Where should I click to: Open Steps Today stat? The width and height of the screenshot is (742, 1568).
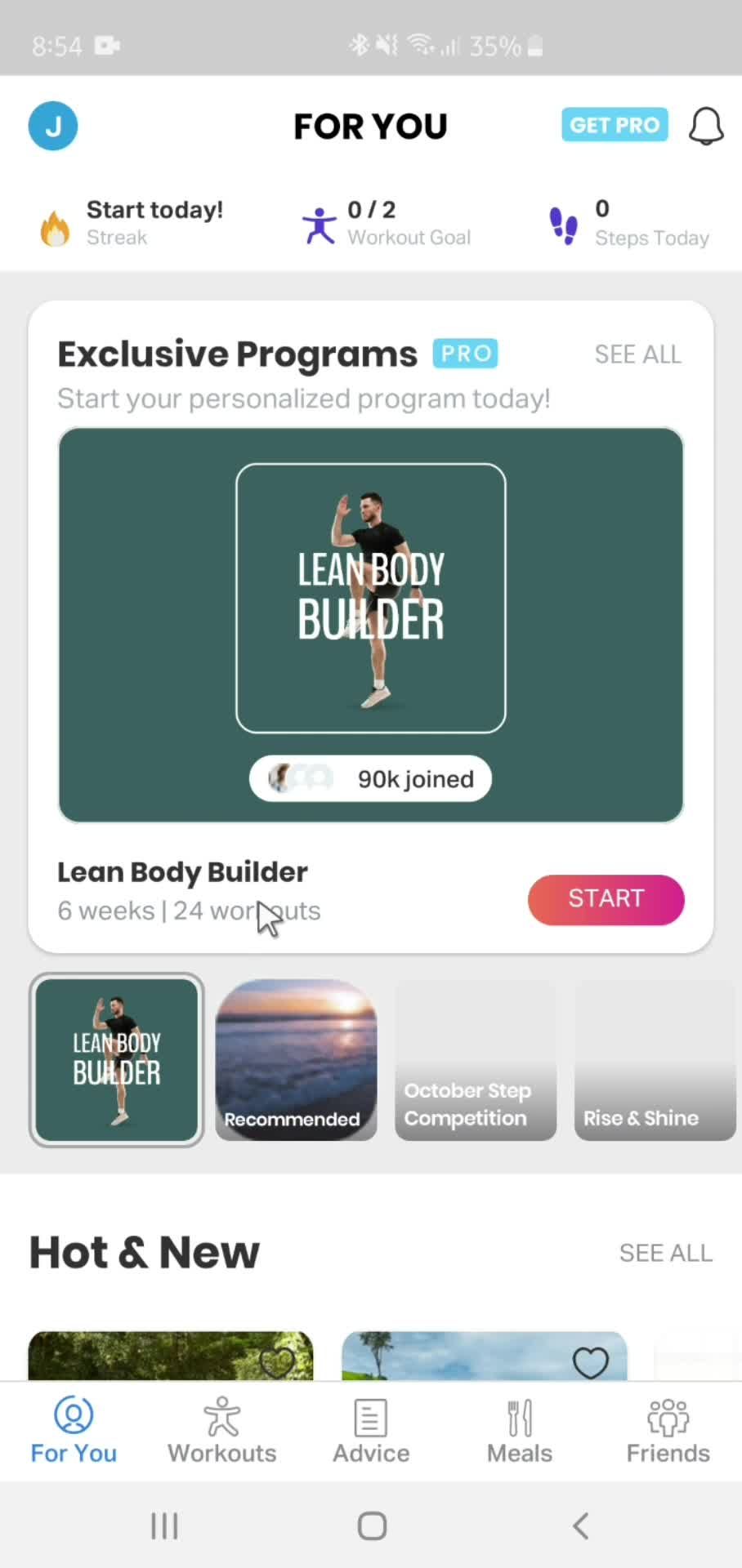coord(629,224)
